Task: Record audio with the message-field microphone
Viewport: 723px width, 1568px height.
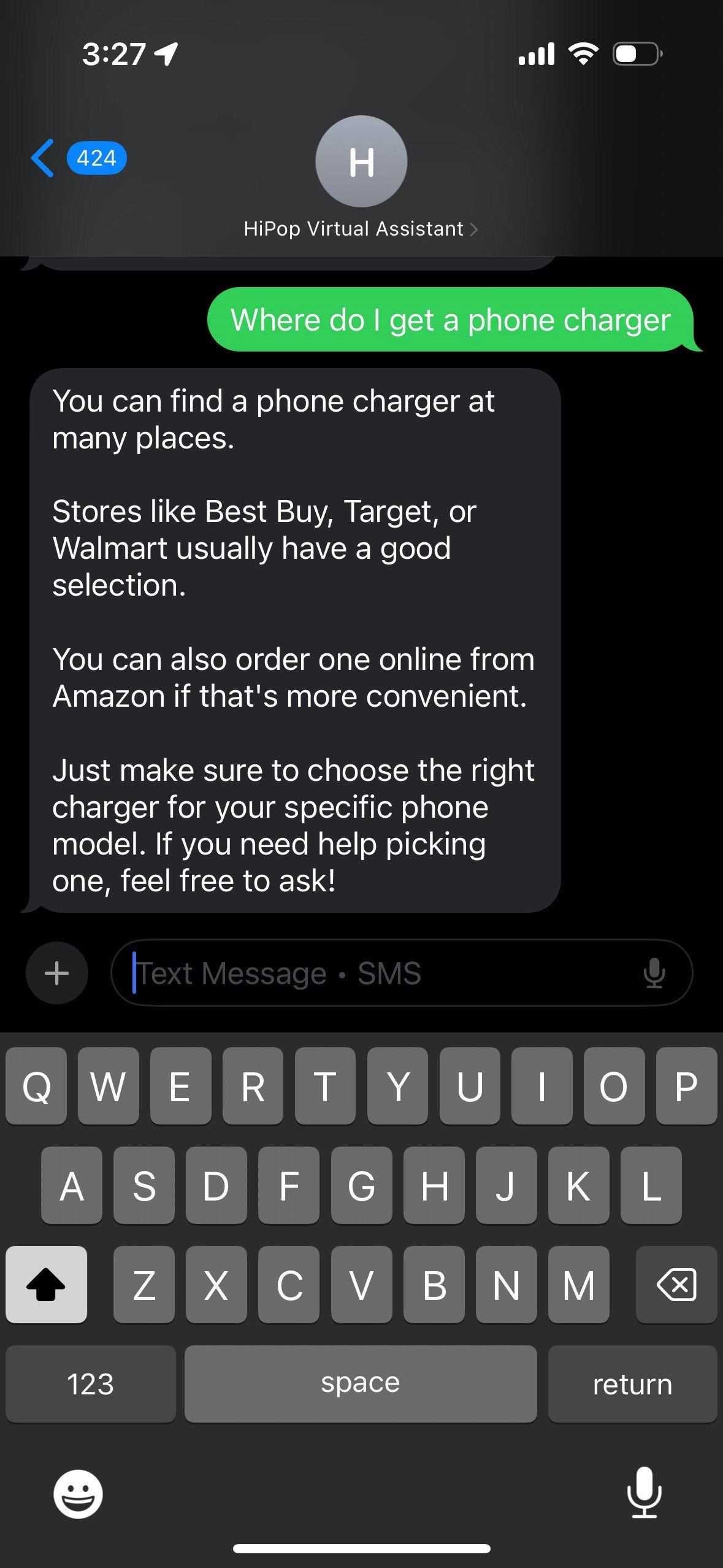Action: click(x=654, y=973)
